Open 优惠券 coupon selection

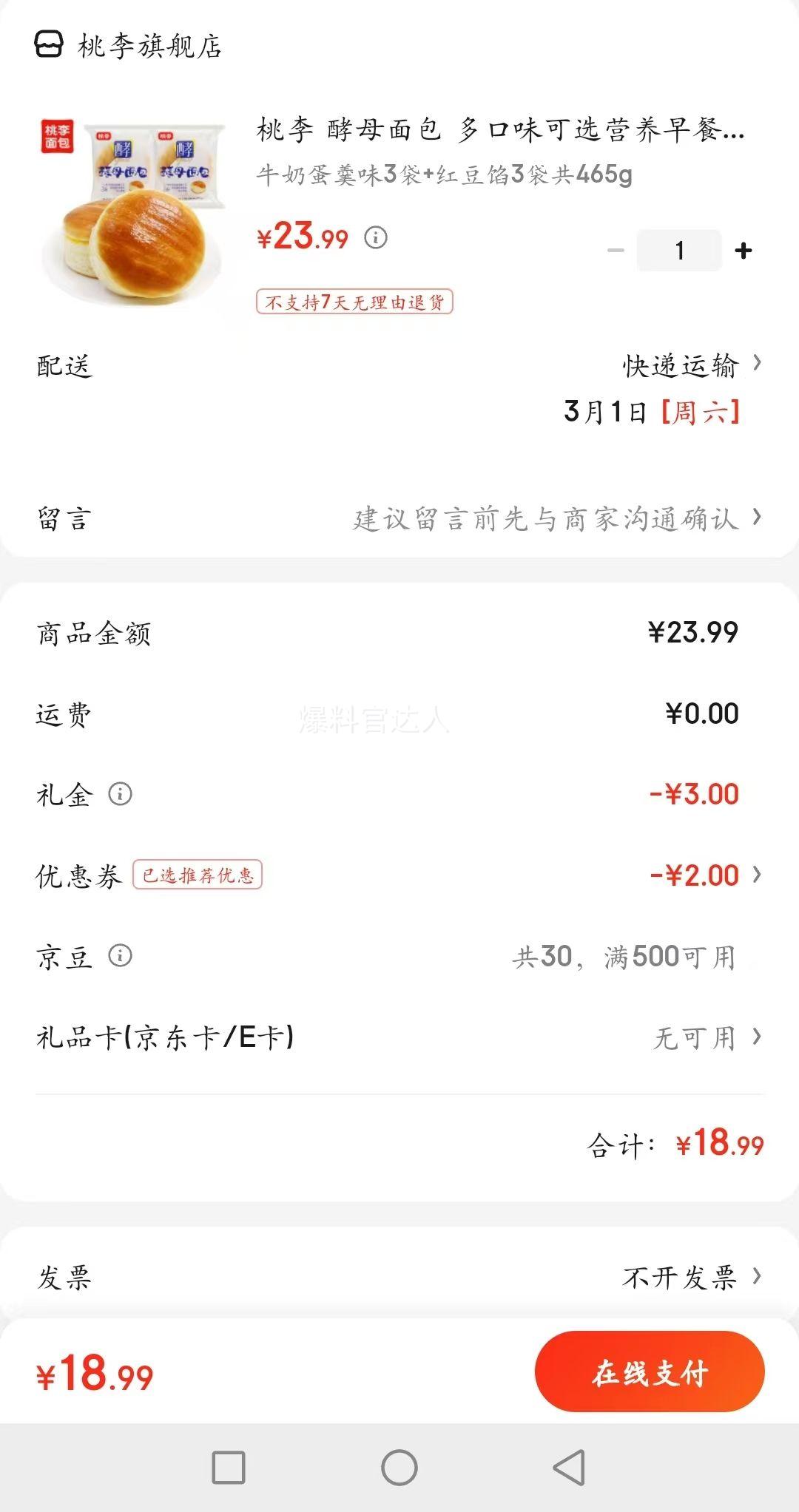click(x=399, y=875)
